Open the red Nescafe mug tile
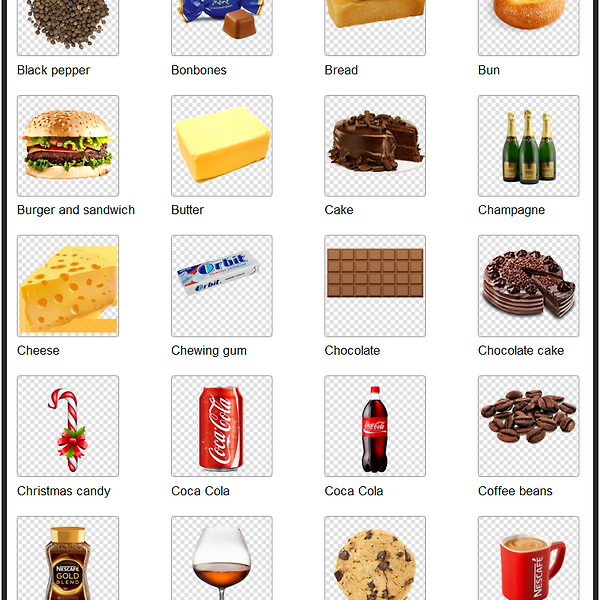 pos(528,560)
